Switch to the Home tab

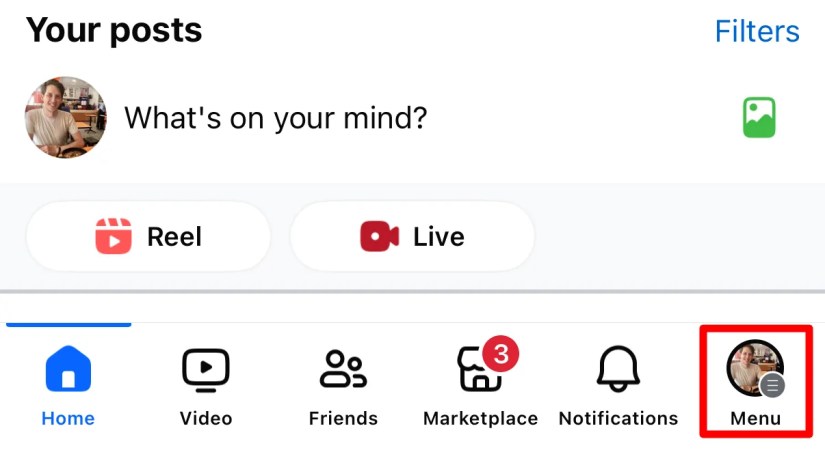point(68,385)
